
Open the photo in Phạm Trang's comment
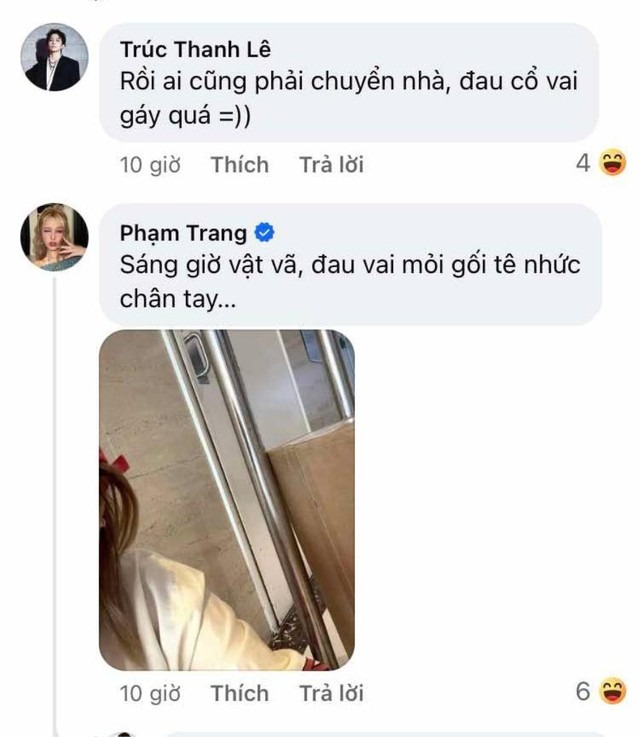pyautogui.click(x=227, y=500)
